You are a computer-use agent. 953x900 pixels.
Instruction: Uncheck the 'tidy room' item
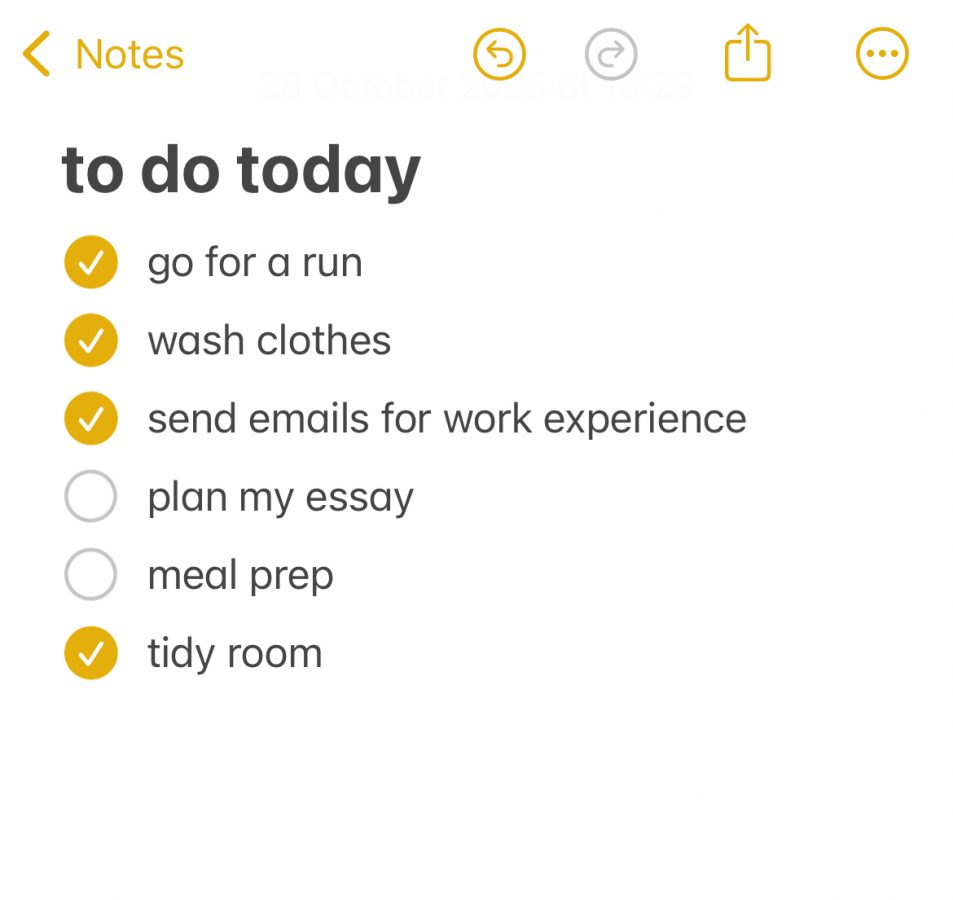tap(91, 653)
